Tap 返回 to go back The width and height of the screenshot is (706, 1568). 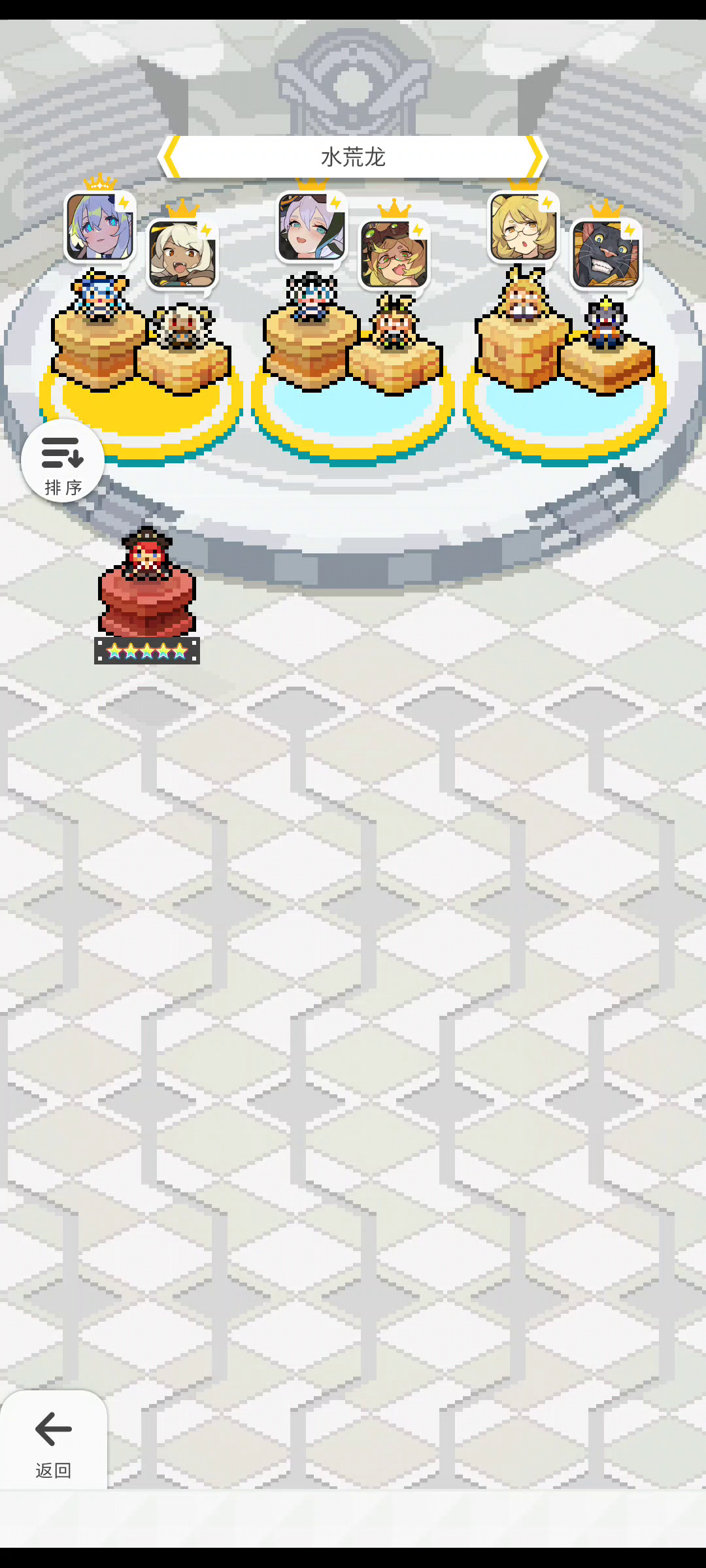54,1440
